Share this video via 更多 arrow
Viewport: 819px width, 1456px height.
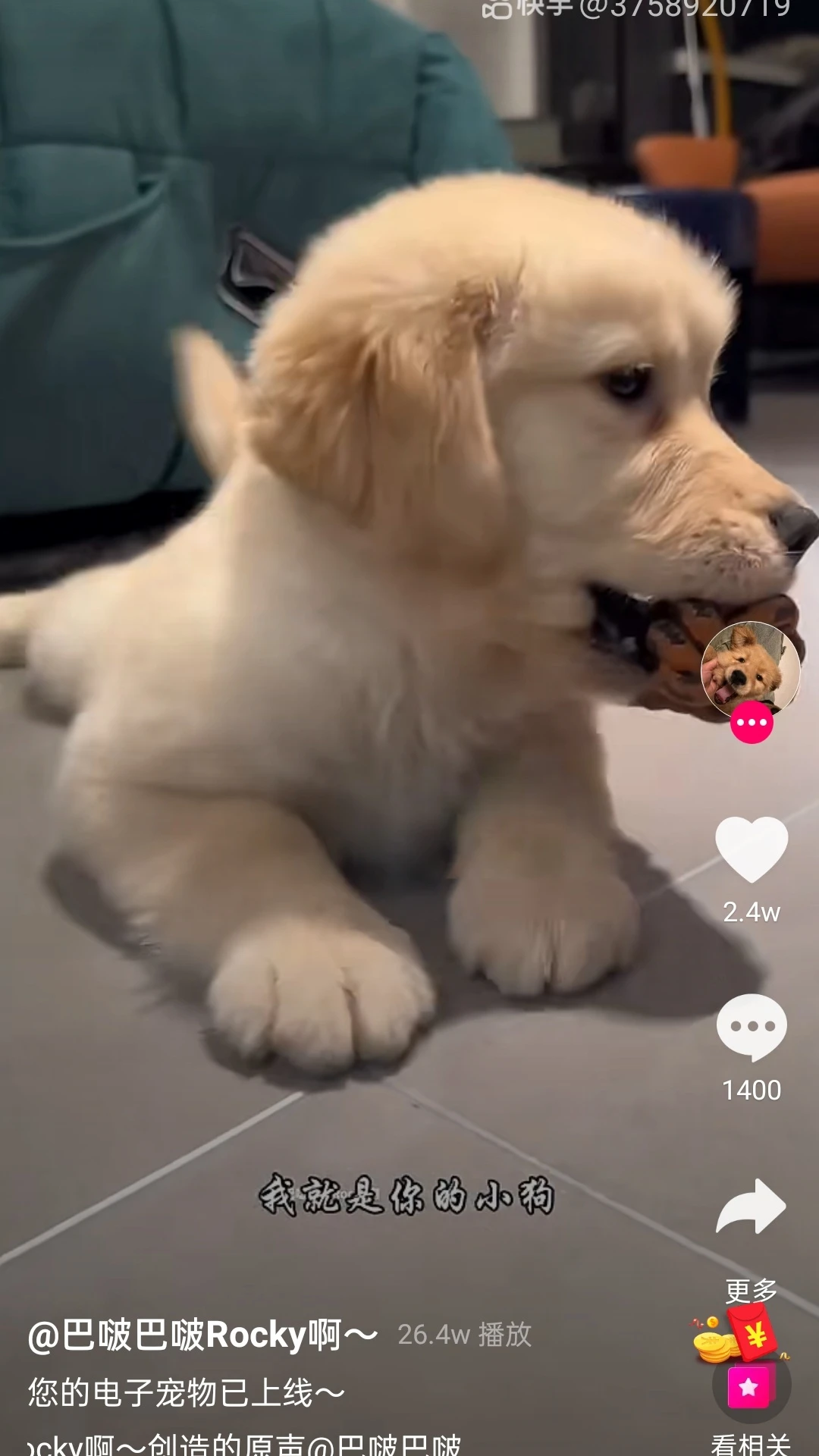751,1207
